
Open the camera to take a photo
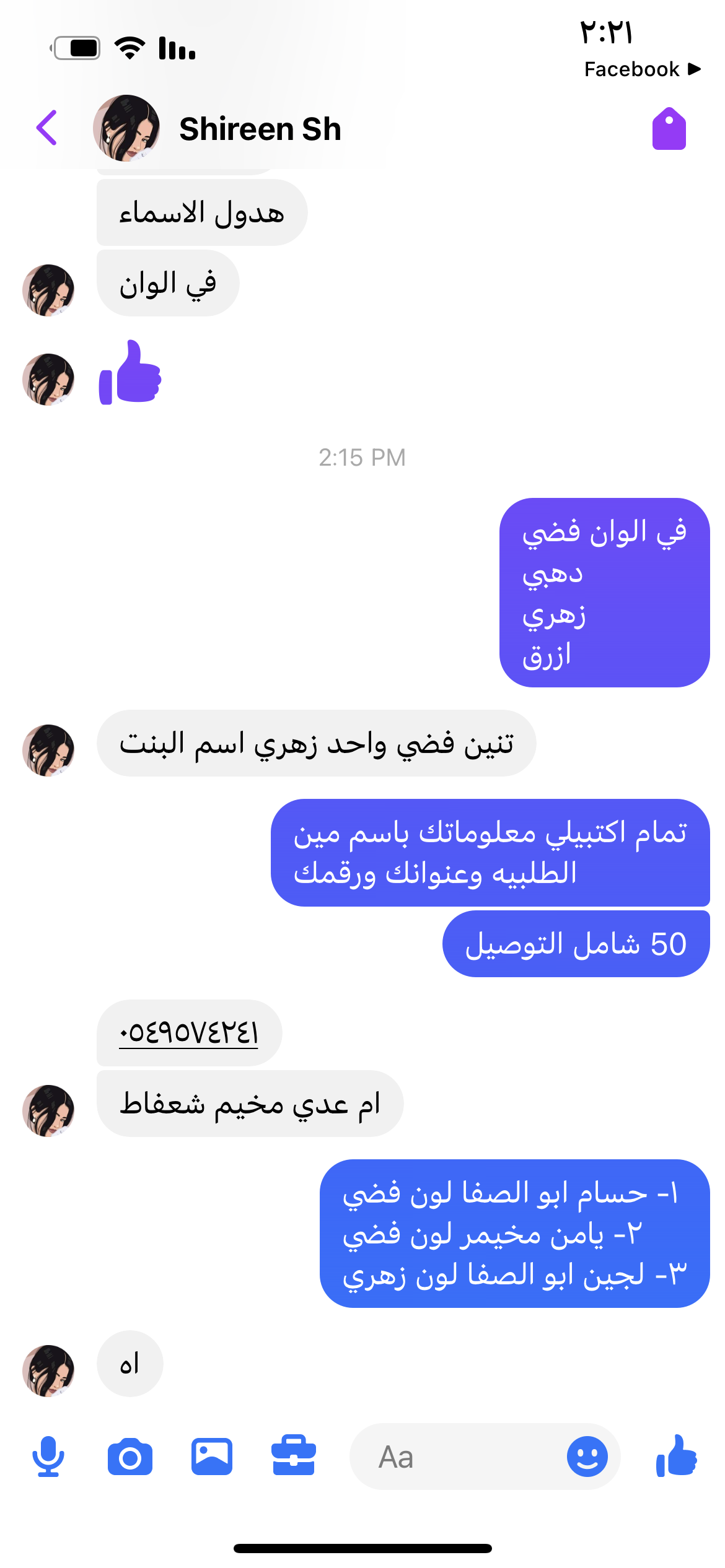tap(130, 1457)
